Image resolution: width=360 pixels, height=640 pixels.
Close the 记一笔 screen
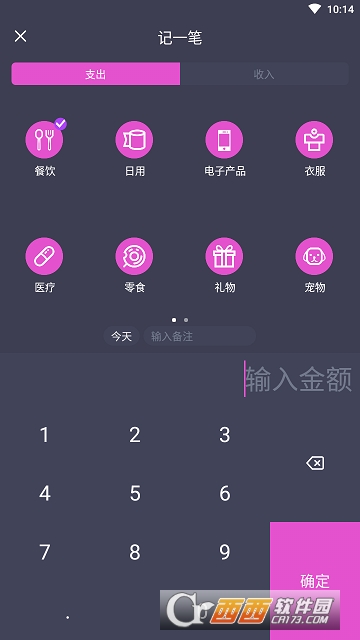click(20, 36)
